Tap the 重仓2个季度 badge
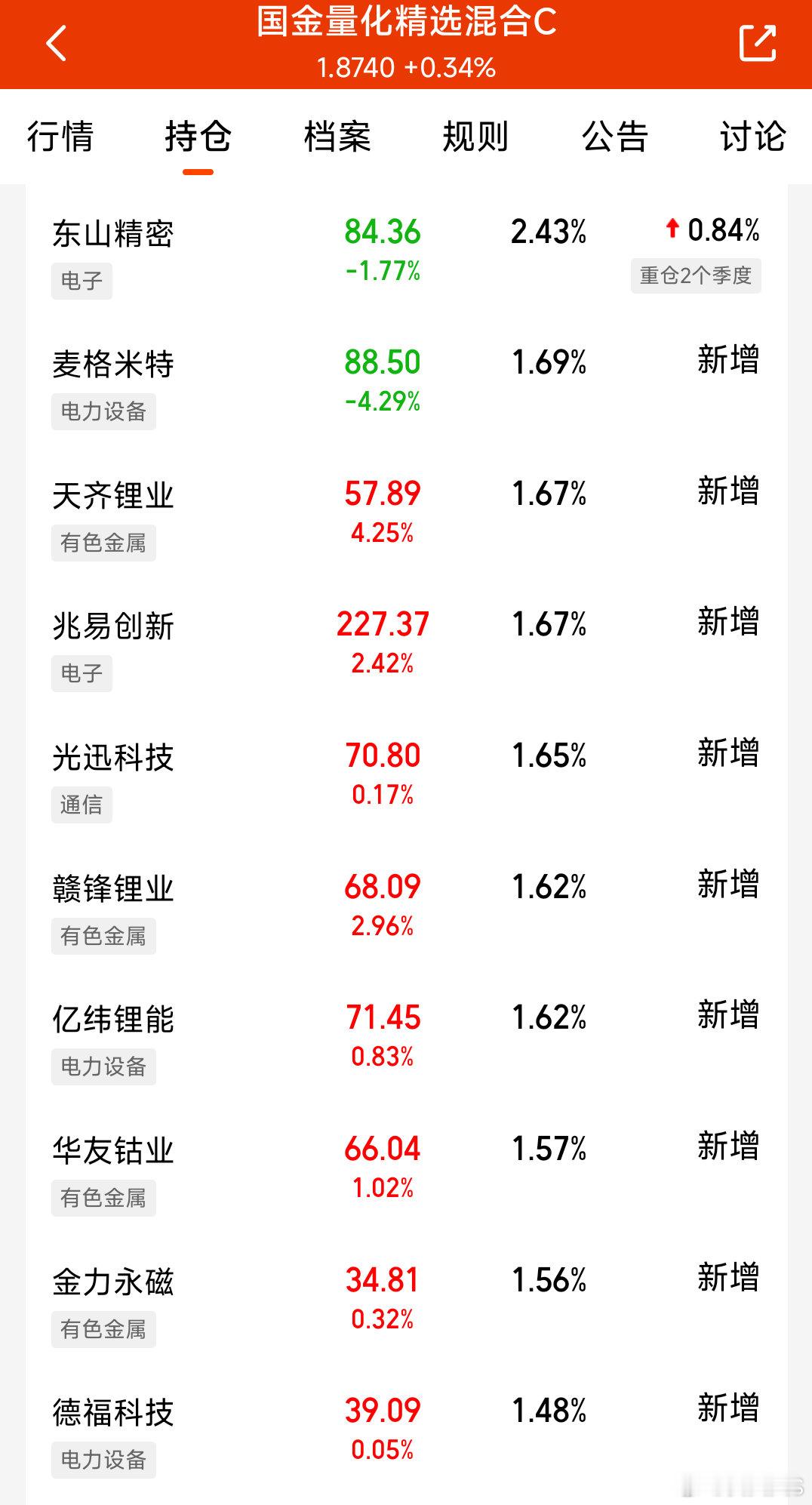This screenshot has width=812, height=1505. [695, 278]
